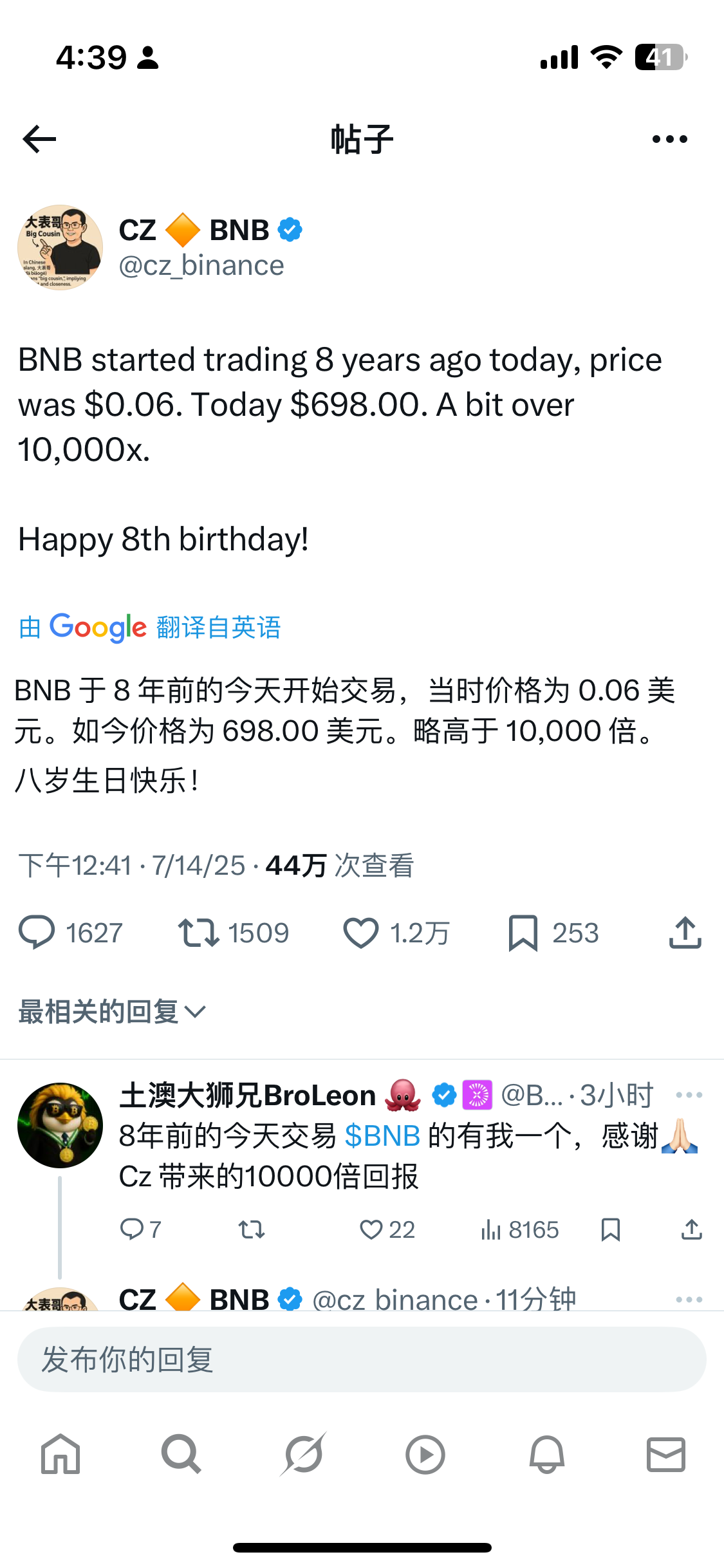Open CZ BNB's profile picture
The image size is (724, 1568).
point(60,248)
